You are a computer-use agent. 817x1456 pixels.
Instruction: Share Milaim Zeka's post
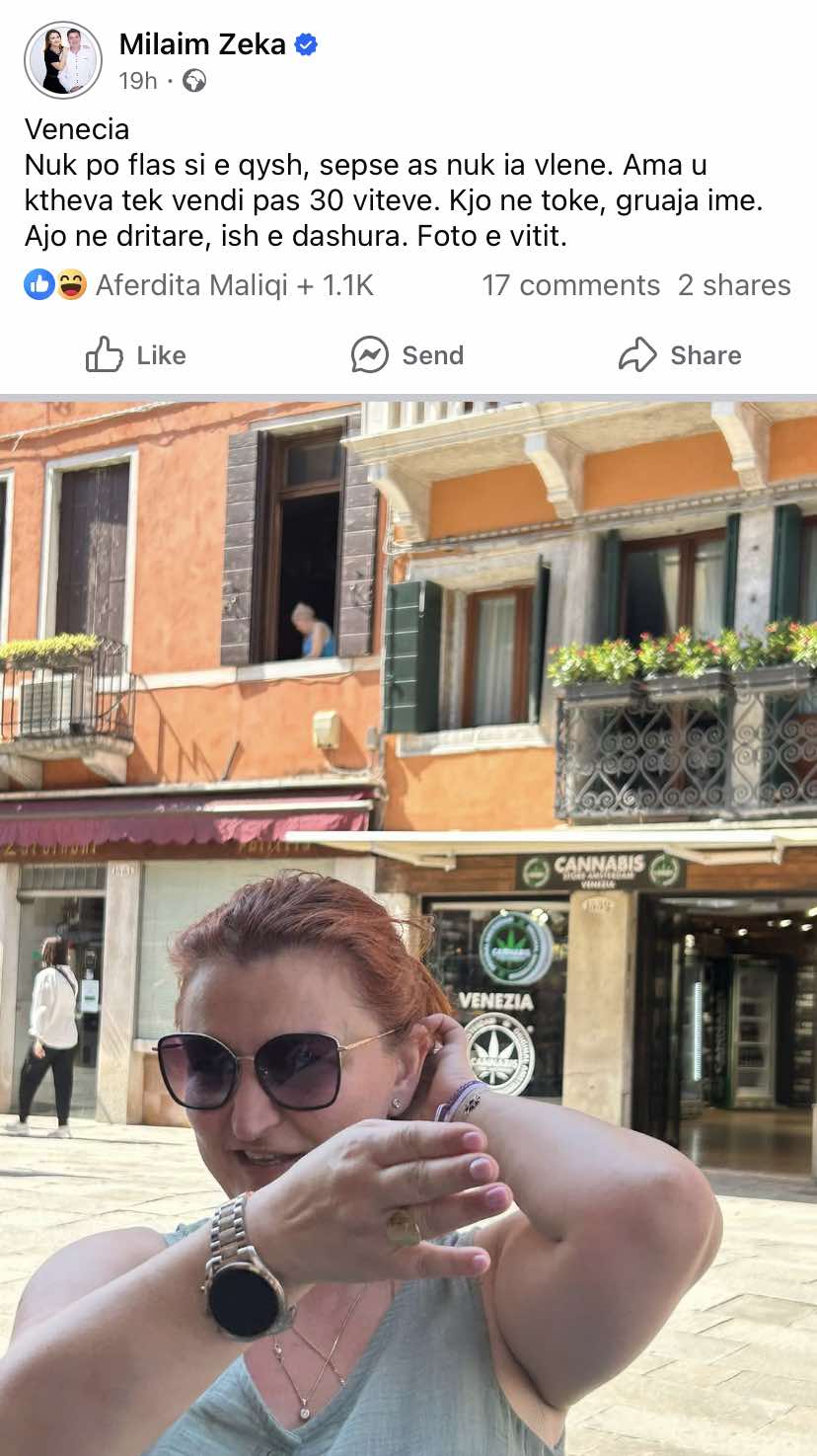680,355
